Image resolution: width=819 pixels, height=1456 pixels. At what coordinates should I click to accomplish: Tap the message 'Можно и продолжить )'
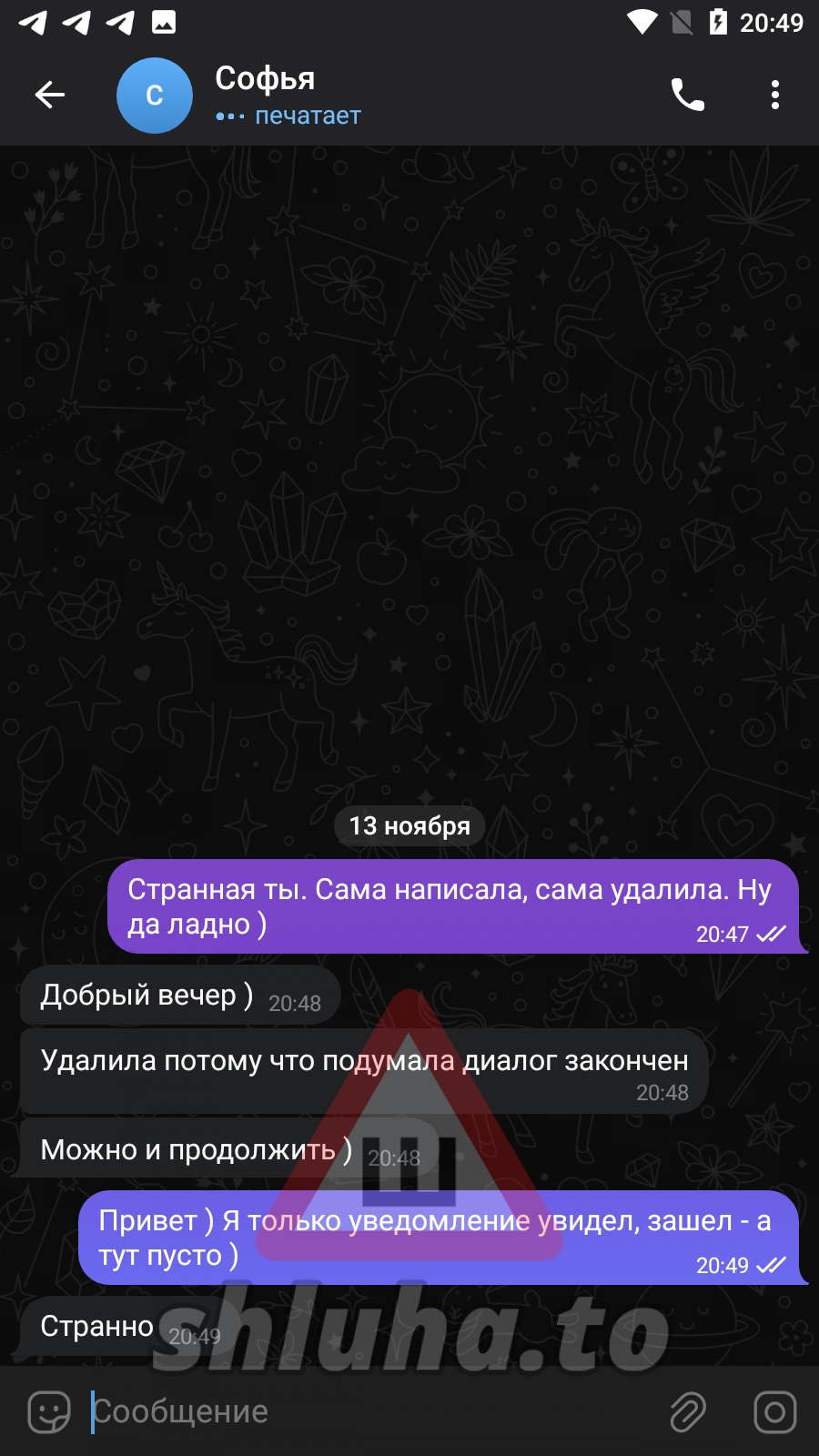coord(196,1150)
